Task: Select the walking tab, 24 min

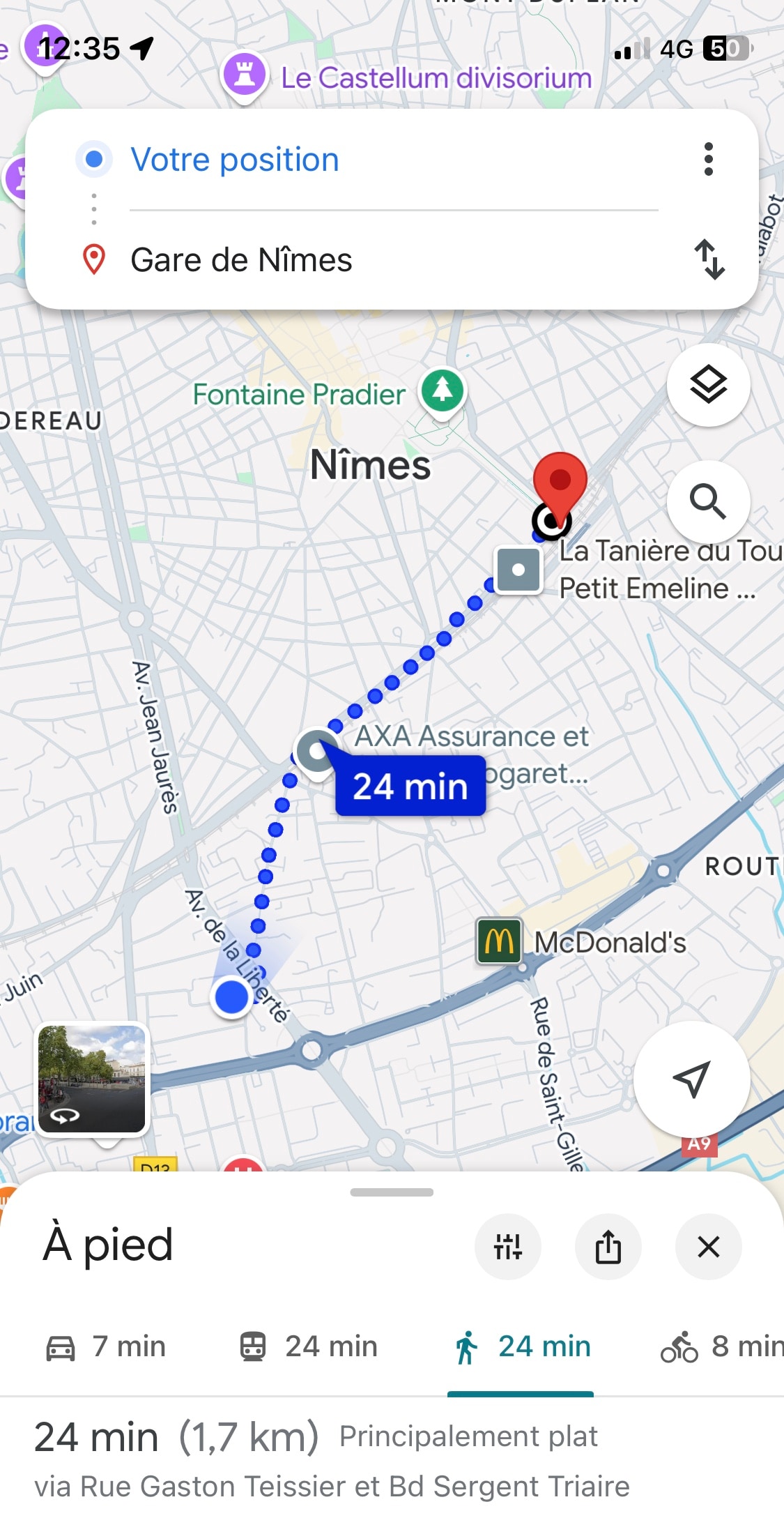Action: 521,1346
